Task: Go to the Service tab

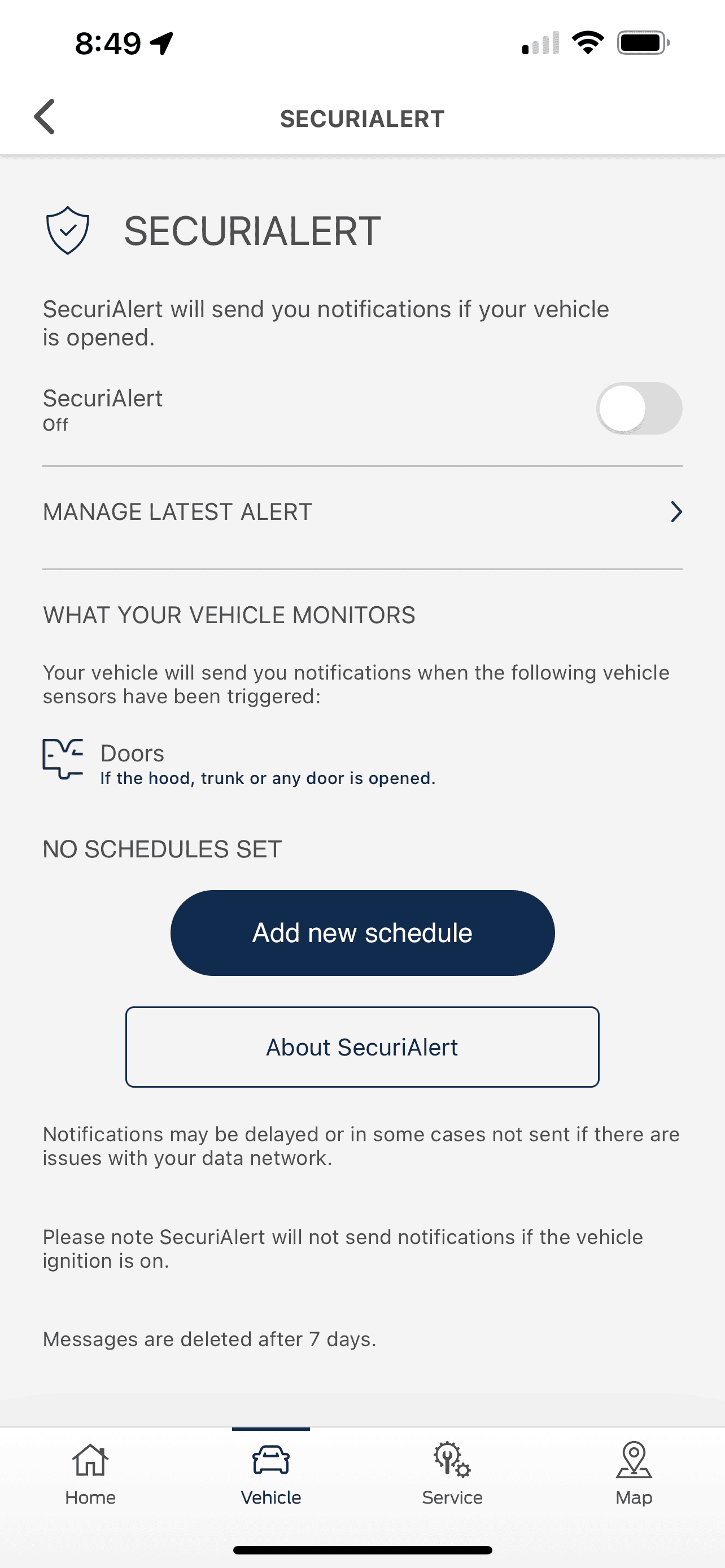Action: point(452,1473)
